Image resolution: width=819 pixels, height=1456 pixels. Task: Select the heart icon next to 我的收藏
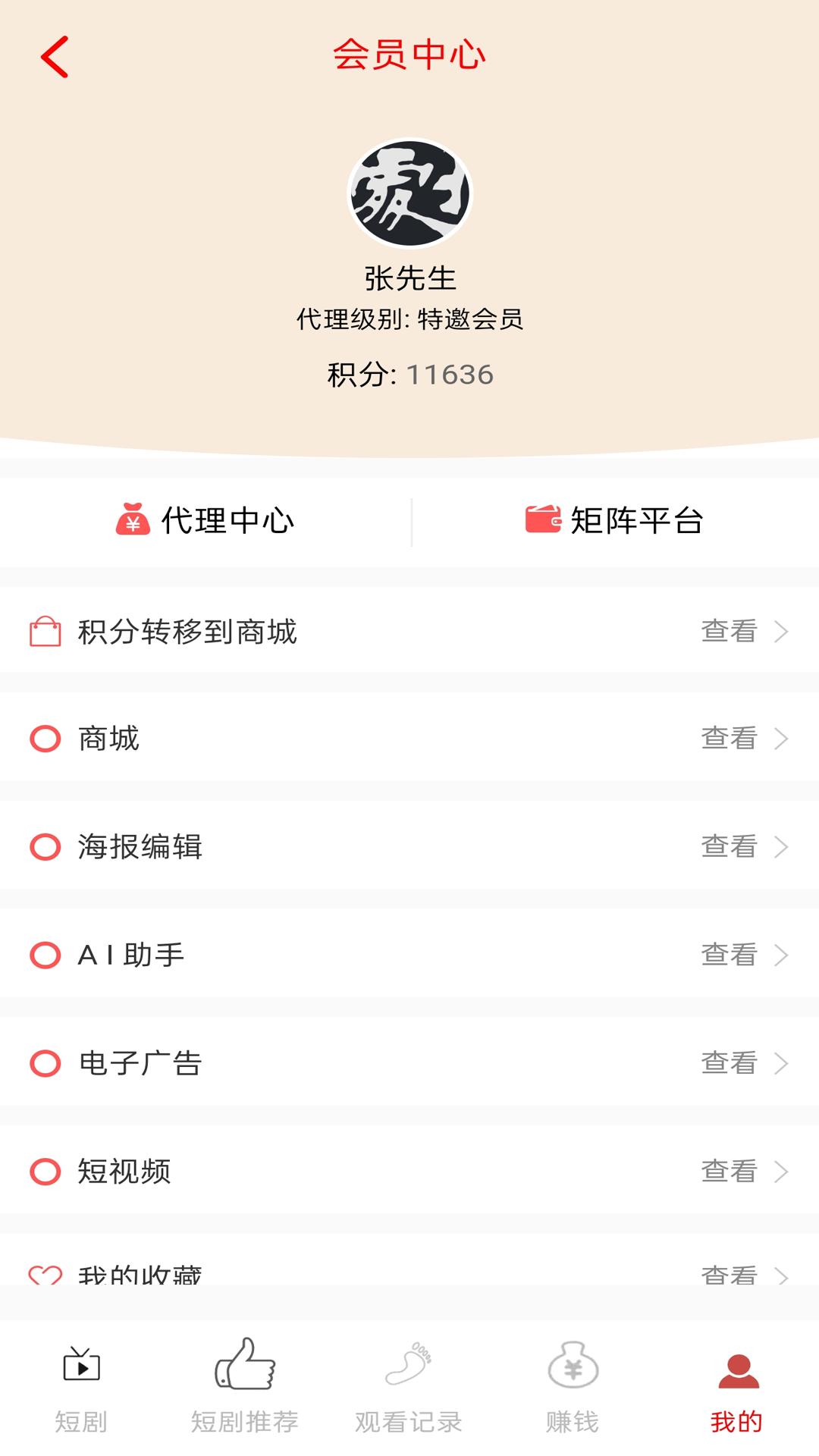click(44, 1274)
